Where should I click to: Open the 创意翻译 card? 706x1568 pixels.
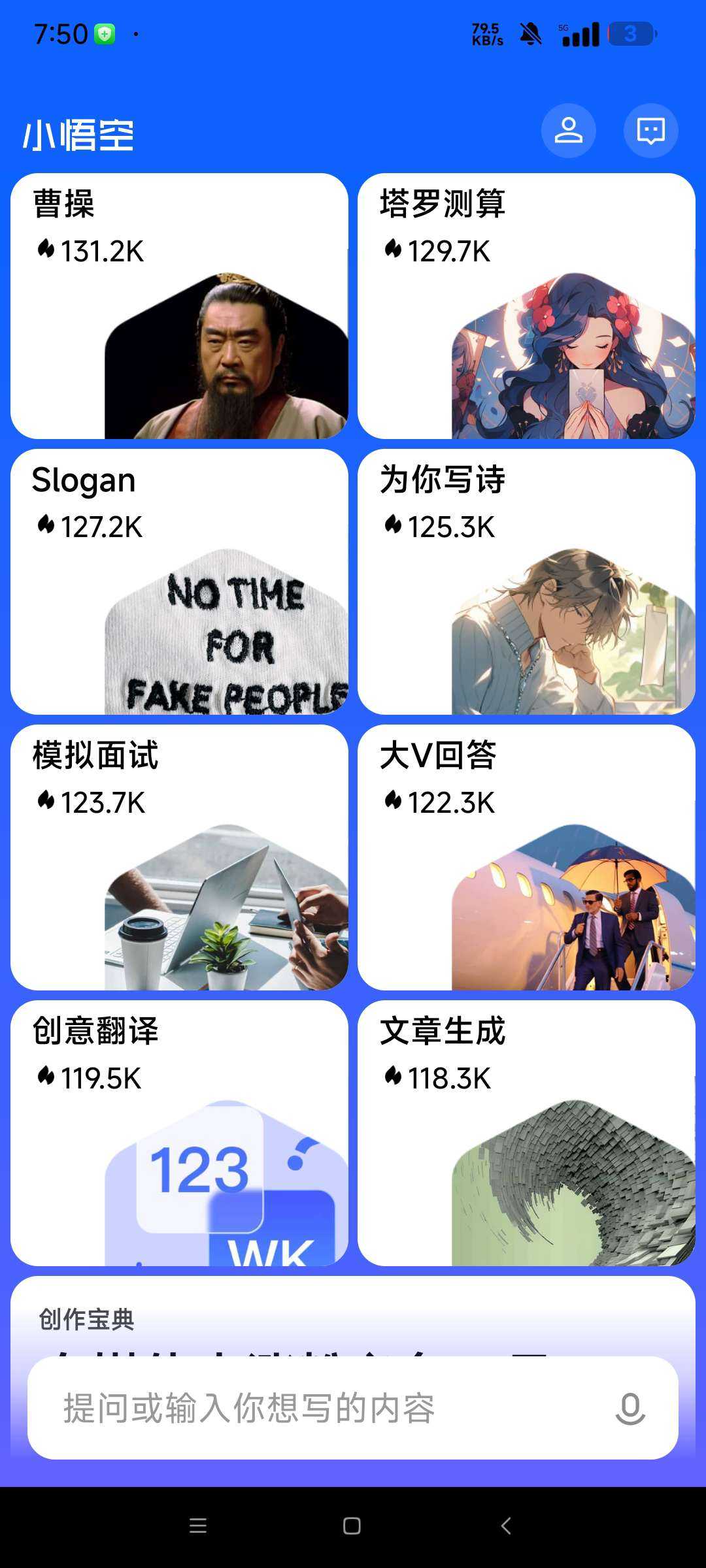tap(179, 1133)
